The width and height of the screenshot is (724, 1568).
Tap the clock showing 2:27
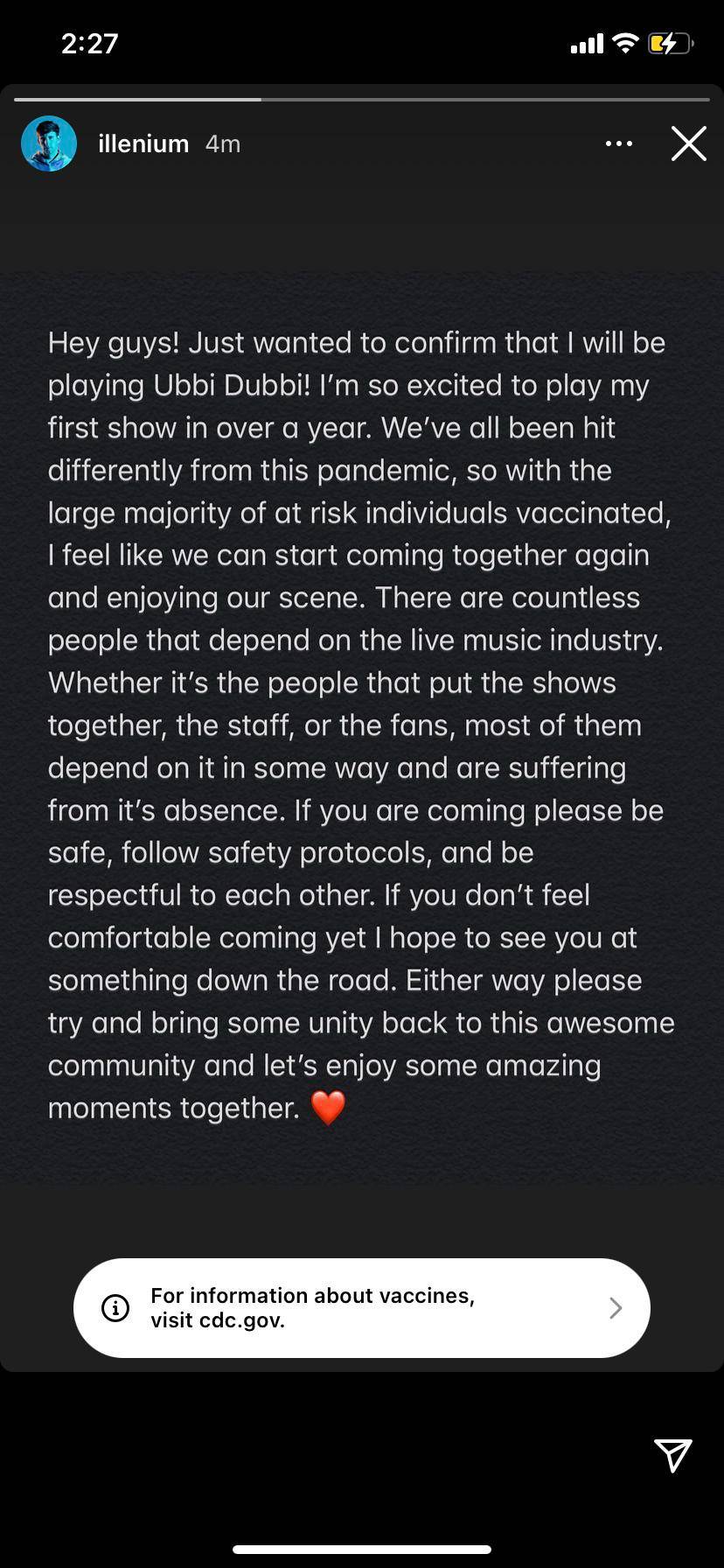87,42
